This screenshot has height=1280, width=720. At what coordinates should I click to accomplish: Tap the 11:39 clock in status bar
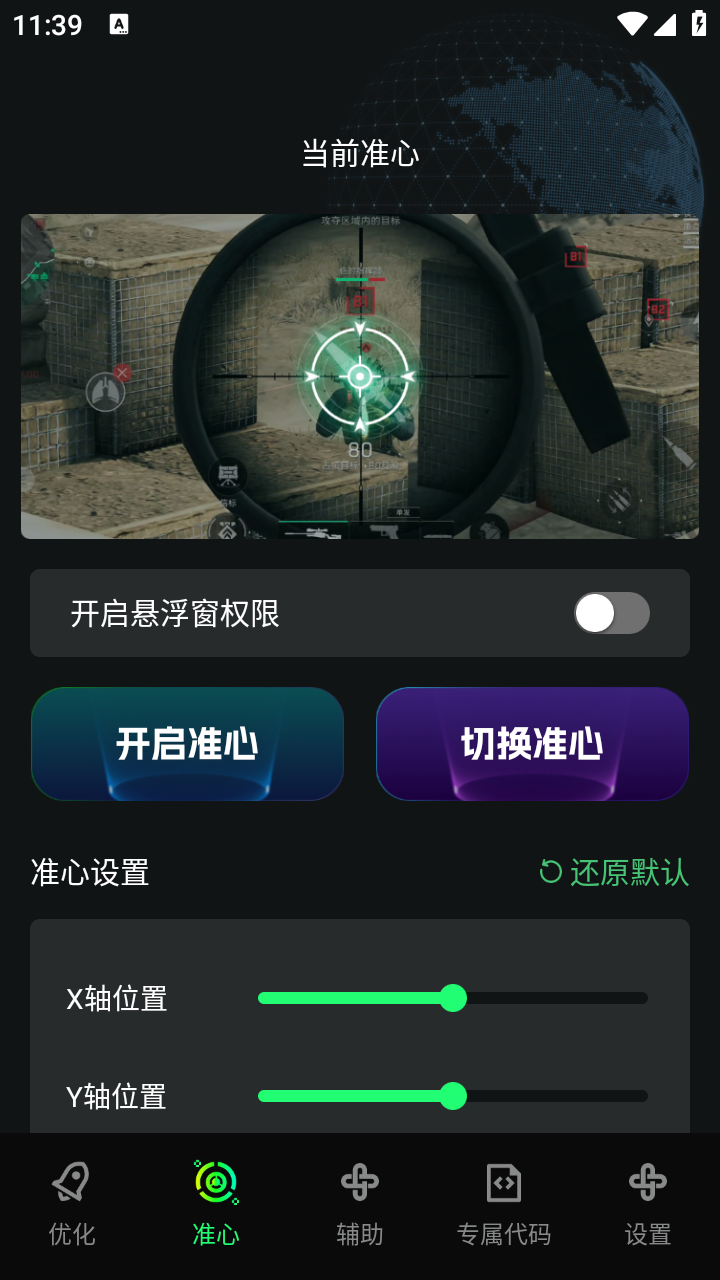coord(46,25)
